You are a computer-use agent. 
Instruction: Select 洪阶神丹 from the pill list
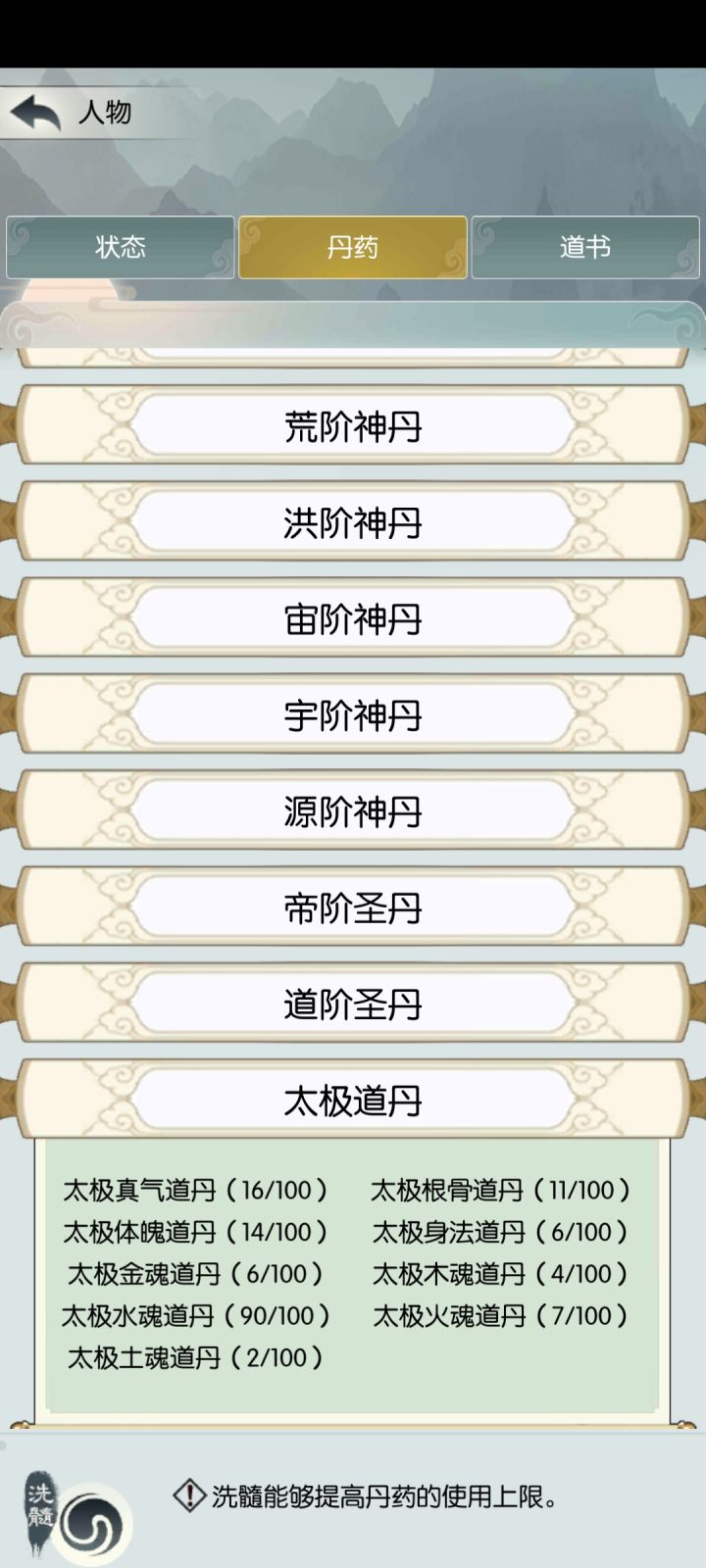[x=353, y=522]
